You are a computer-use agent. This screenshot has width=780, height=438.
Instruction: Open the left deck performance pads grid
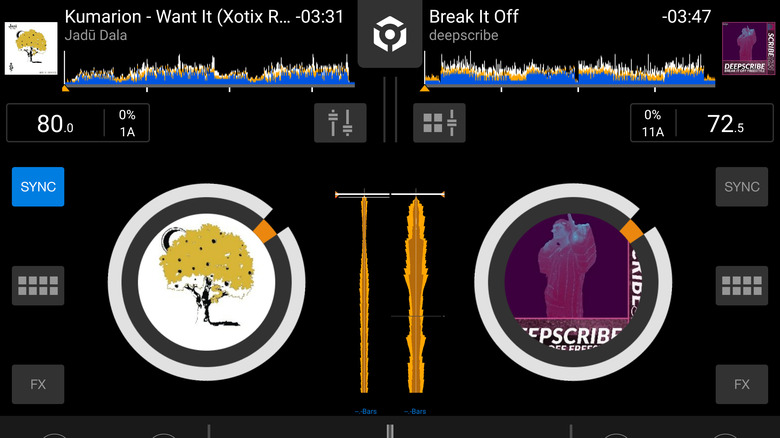click(x=39, y=286)
